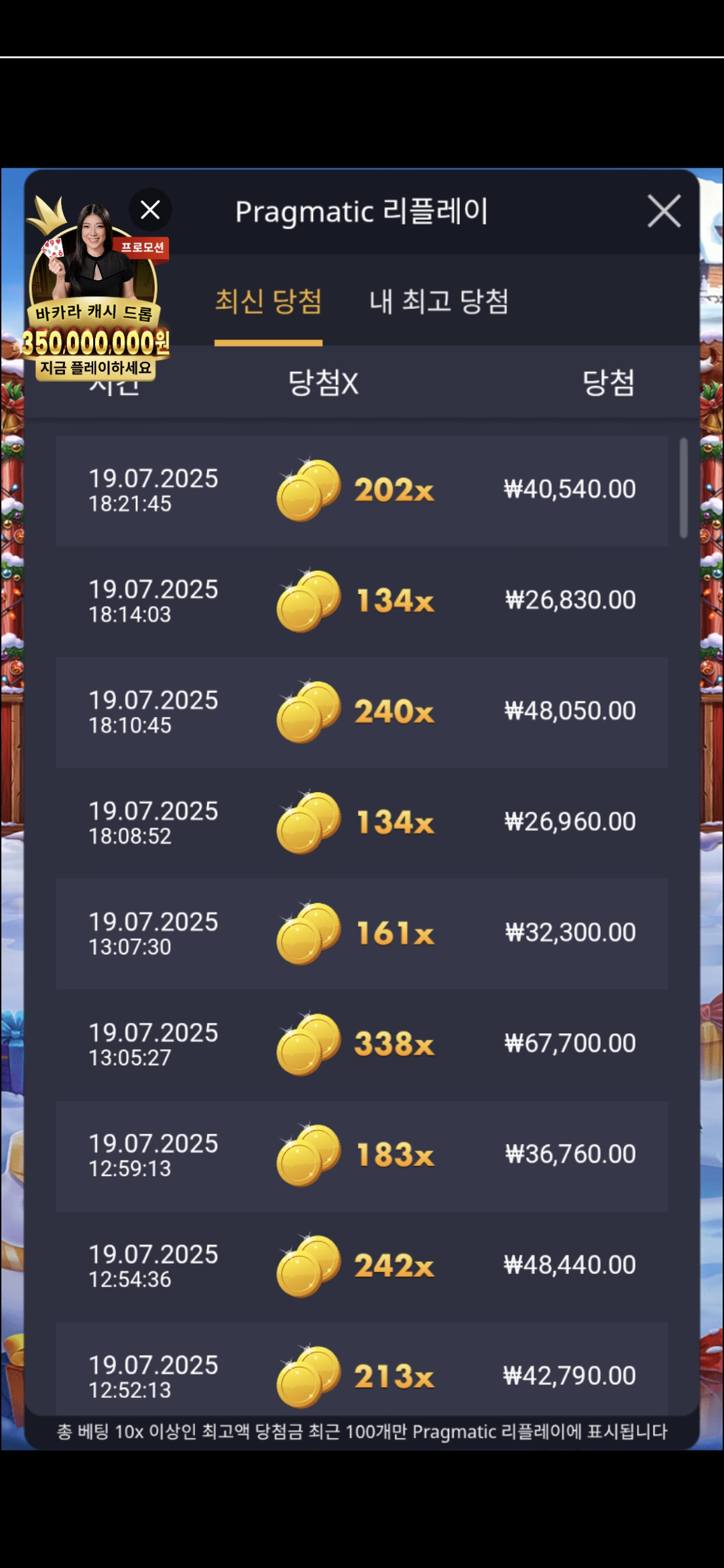This screenshot has width=724, height=1568.
Task: Dismiss the 바카라 캐시 드롭 promotion banner
Action: [150, 210]
